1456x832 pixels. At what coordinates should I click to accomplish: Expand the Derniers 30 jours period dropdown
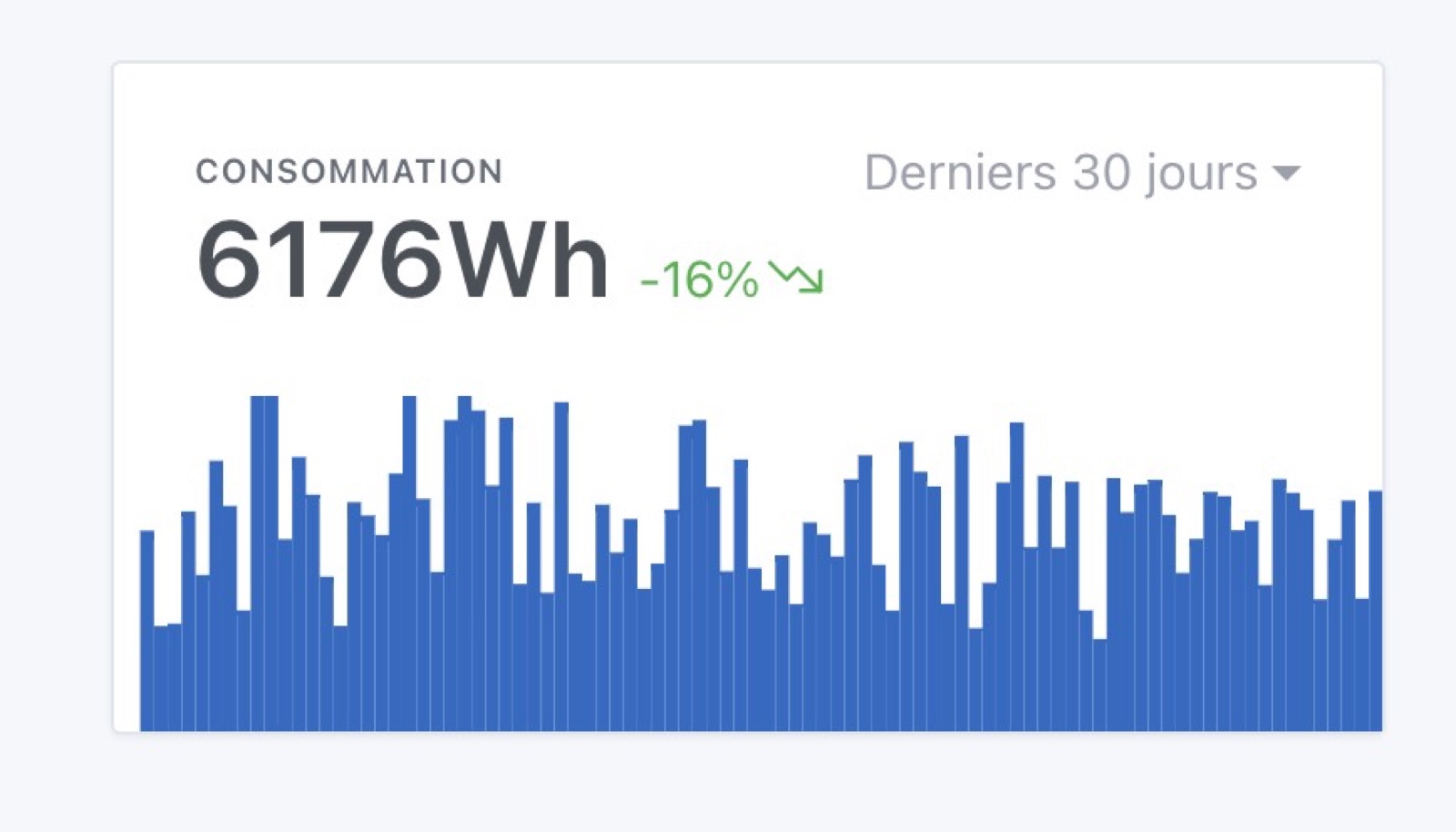pyautogui.click(x=1081, y=173)
